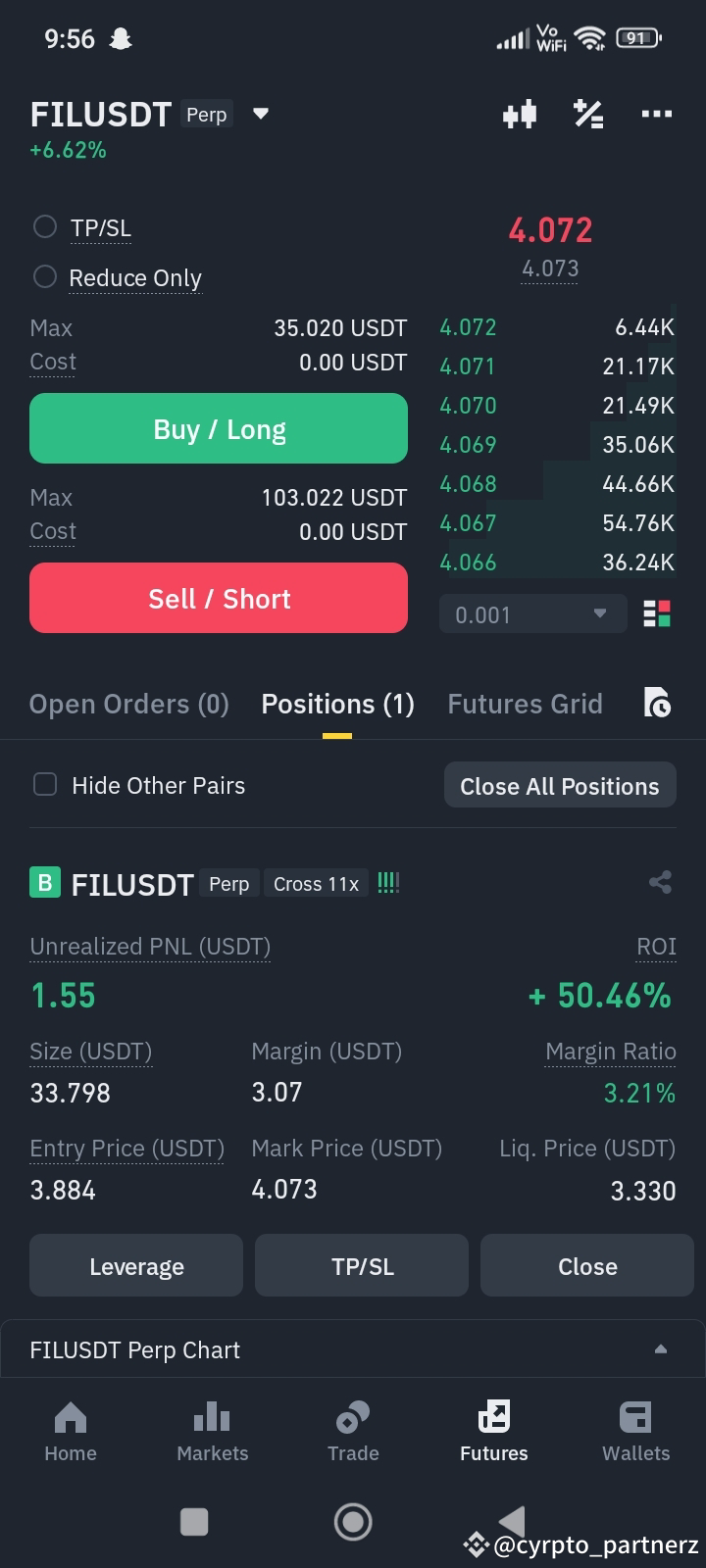Enable the TP/SL option

click(x=44, y=226)
